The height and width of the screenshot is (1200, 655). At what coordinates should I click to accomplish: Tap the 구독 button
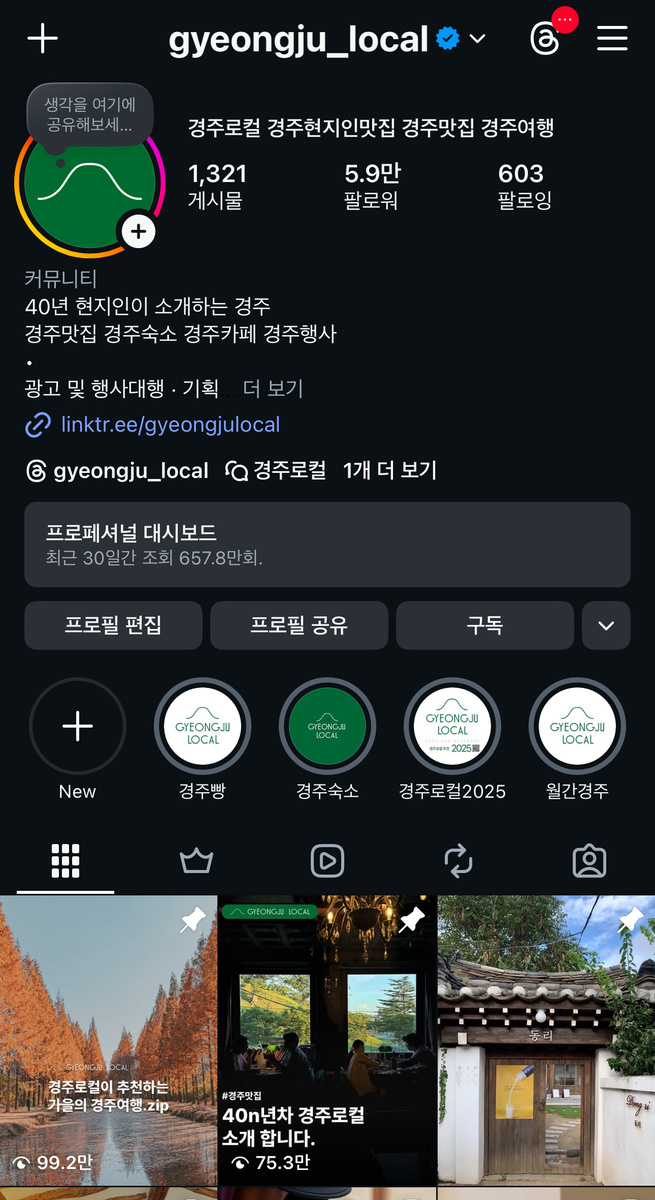click(x=485, y=626)
